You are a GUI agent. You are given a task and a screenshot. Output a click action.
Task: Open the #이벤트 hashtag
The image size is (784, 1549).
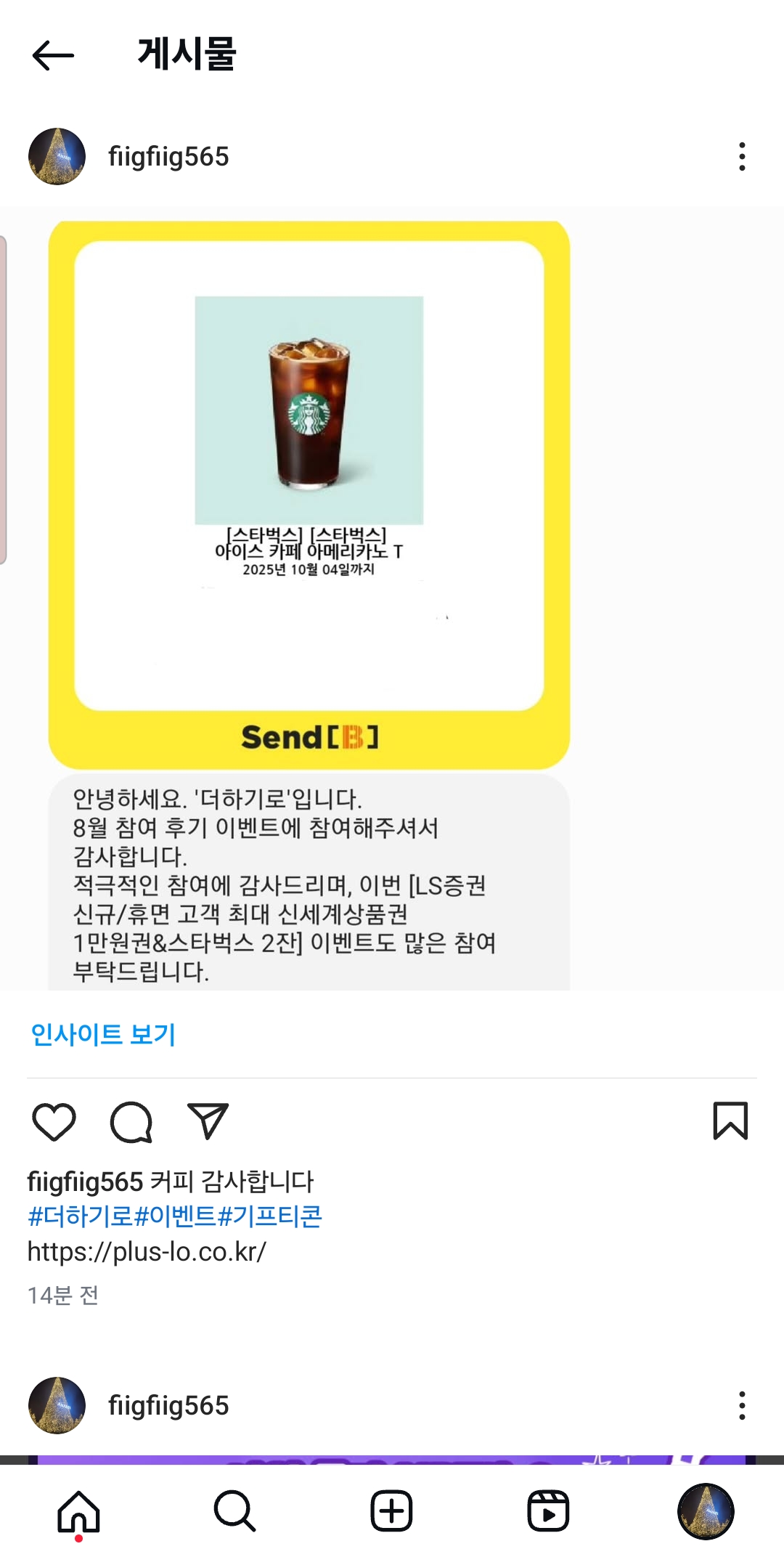[x=175, y=1216]
